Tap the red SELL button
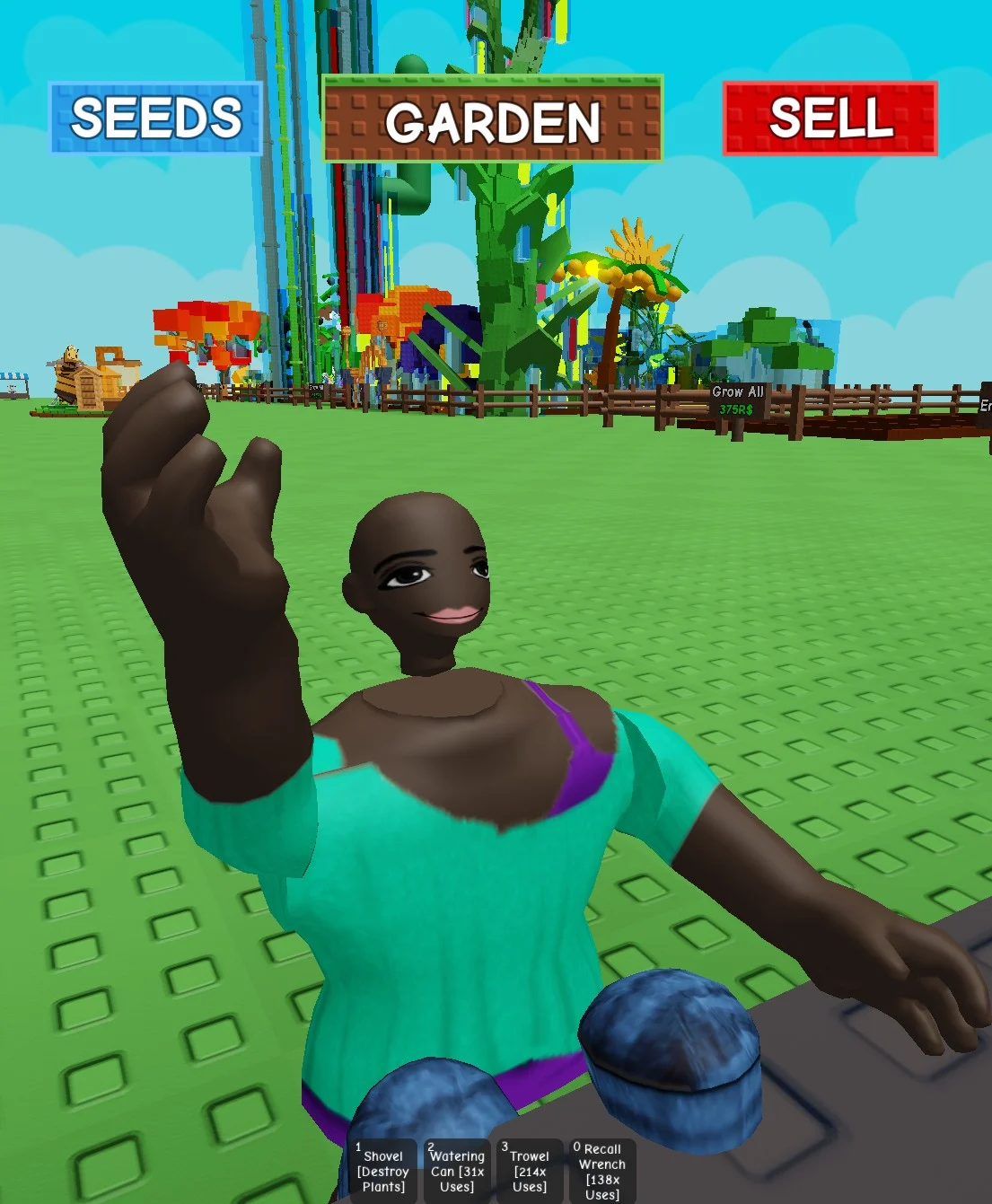The image size is (992, 1204). point(830,119)
